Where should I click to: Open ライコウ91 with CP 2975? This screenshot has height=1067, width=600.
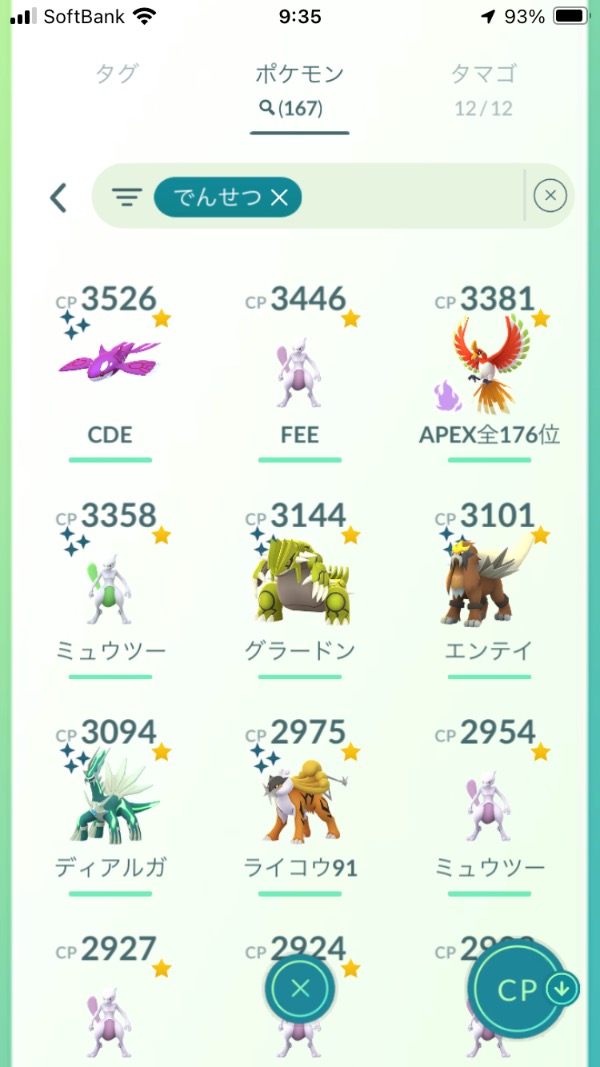(299, 806)
